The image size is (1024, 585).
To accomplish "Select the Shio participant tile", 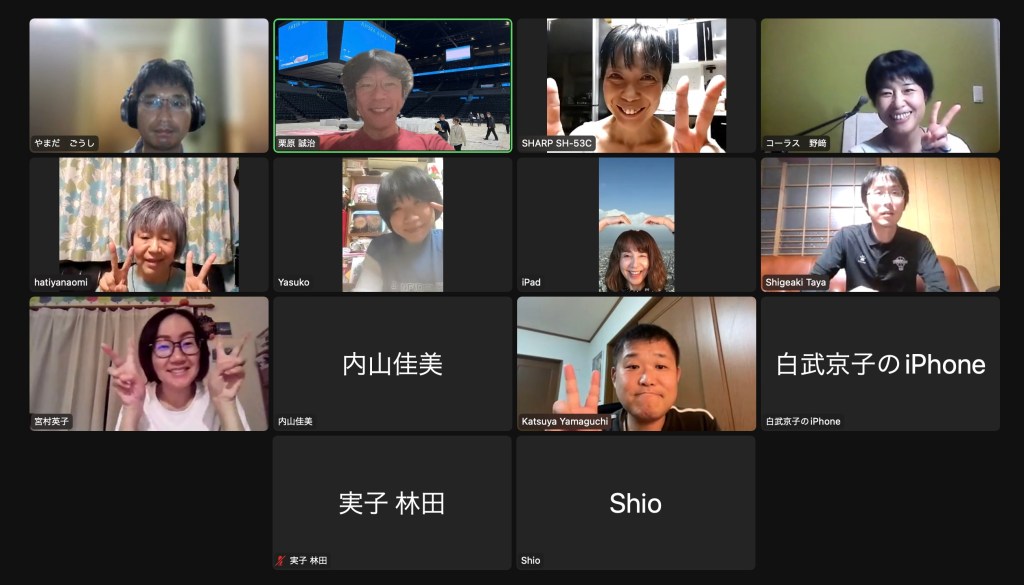I will point(636,502).
